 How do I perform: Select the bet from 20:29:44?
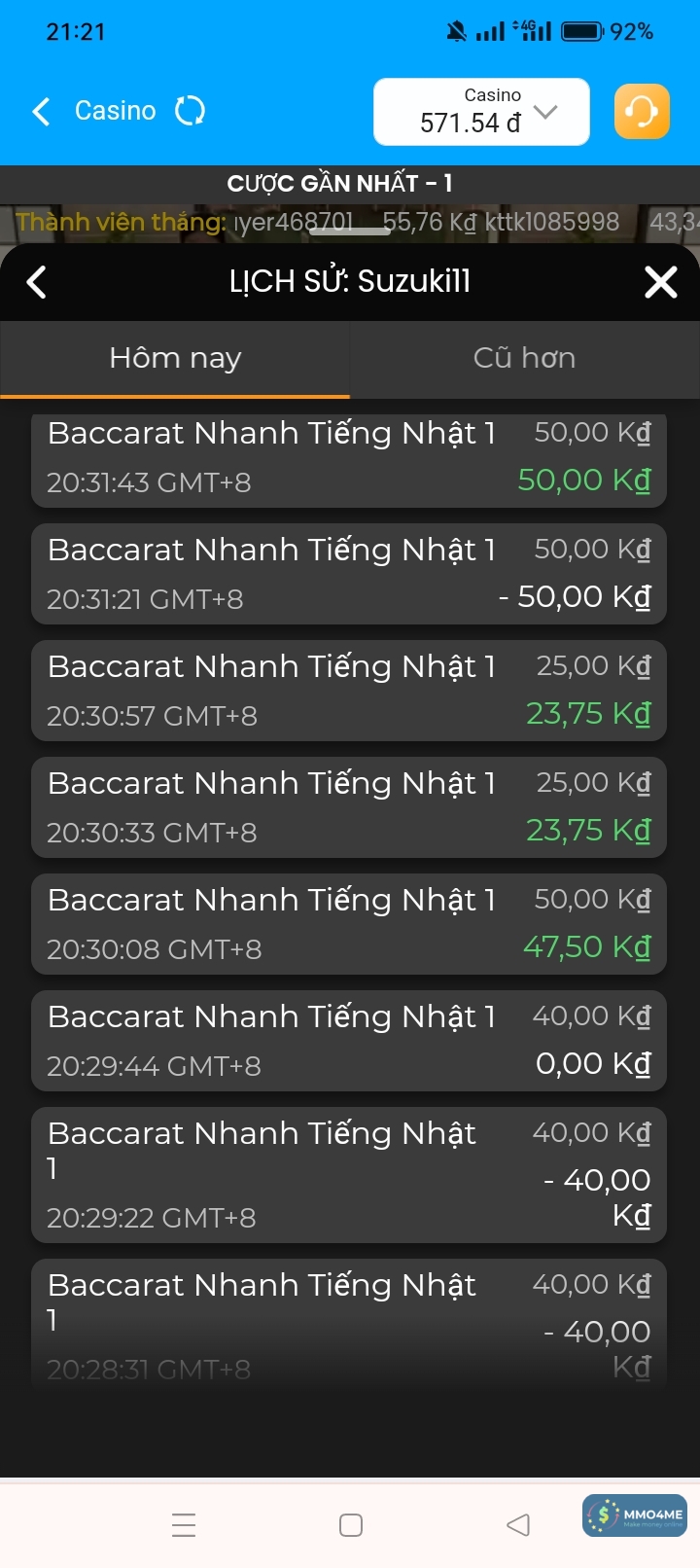tap(349, 1041)
